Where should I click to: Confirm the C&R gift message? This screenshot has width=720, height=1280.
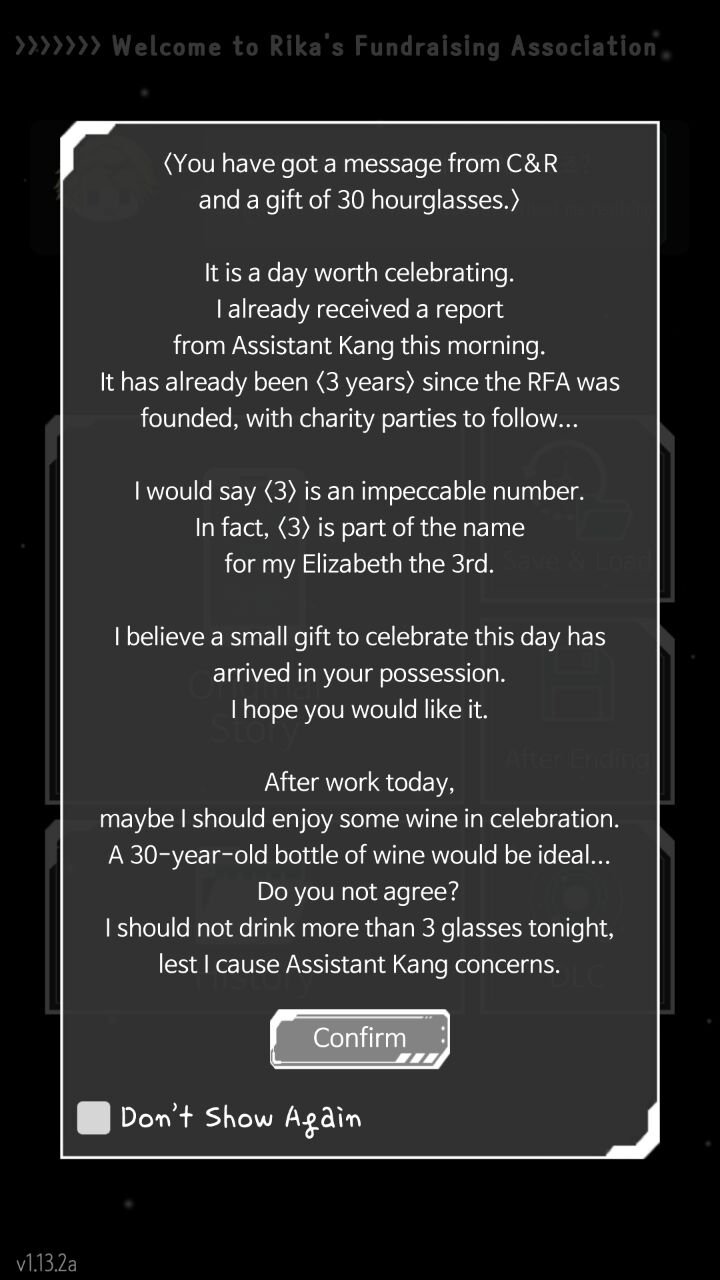click(x=359, y=1038)
